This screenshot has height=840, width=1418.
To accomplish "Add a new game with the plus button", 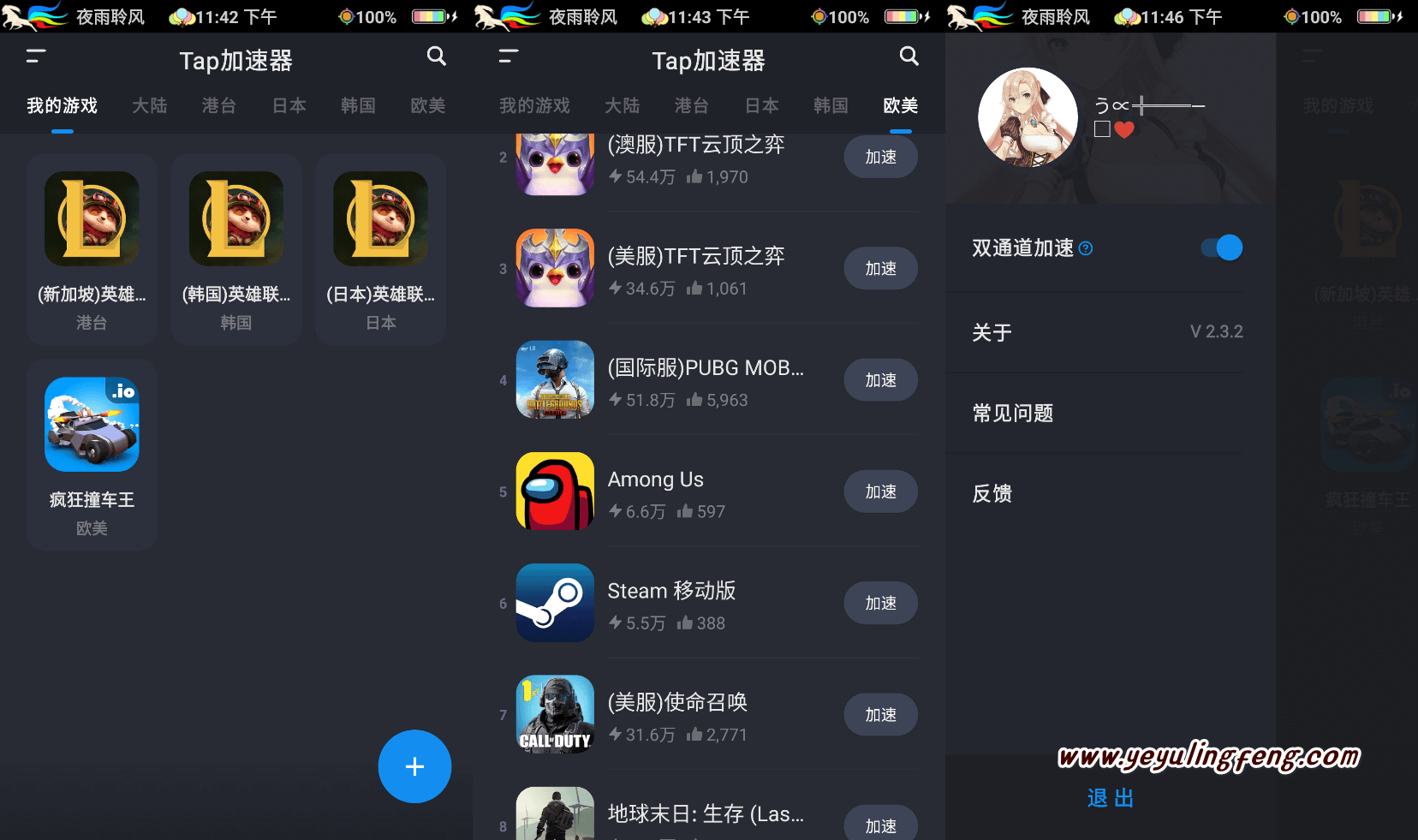I will [414, 766].
